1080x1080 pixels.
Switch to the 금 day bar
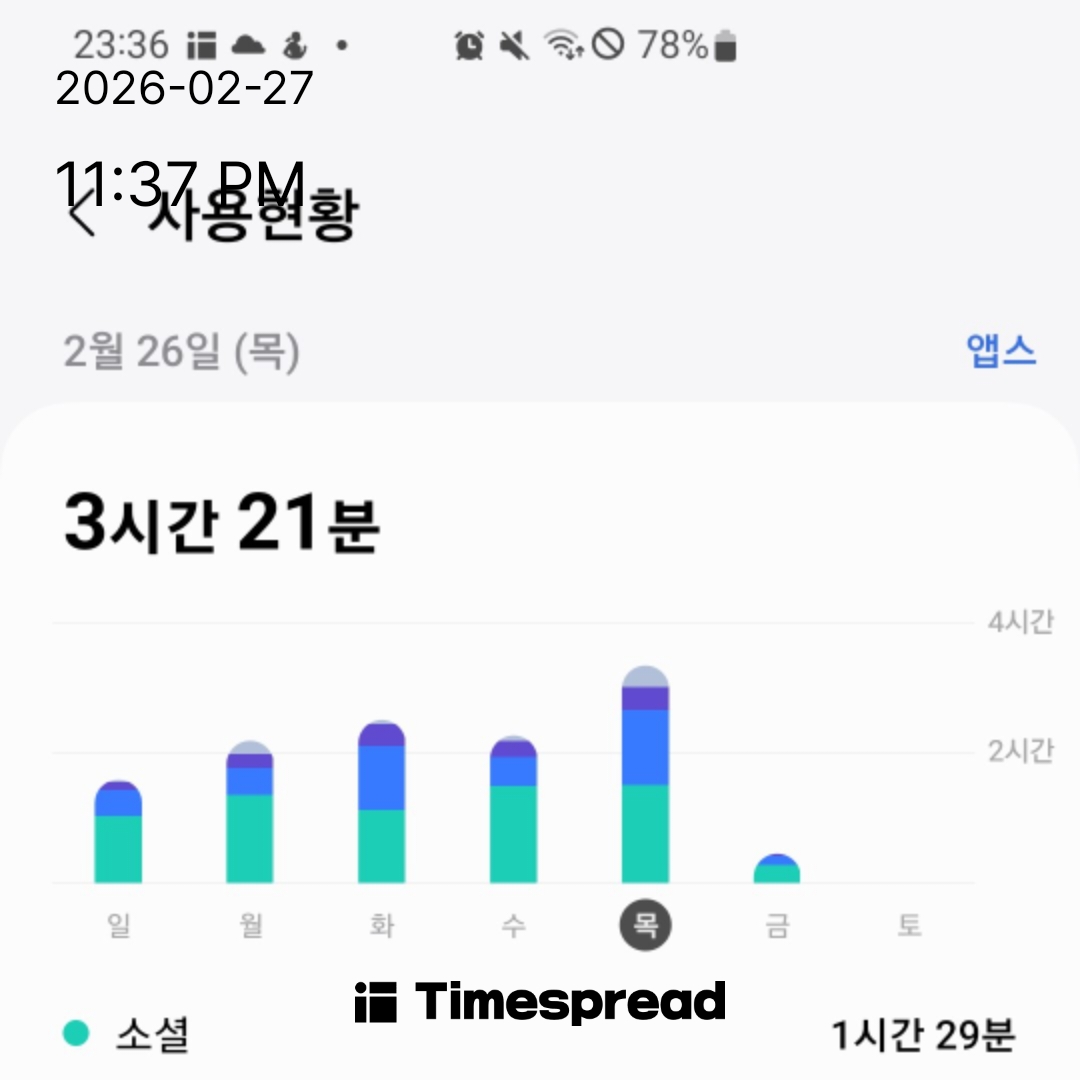click(777, 870)
